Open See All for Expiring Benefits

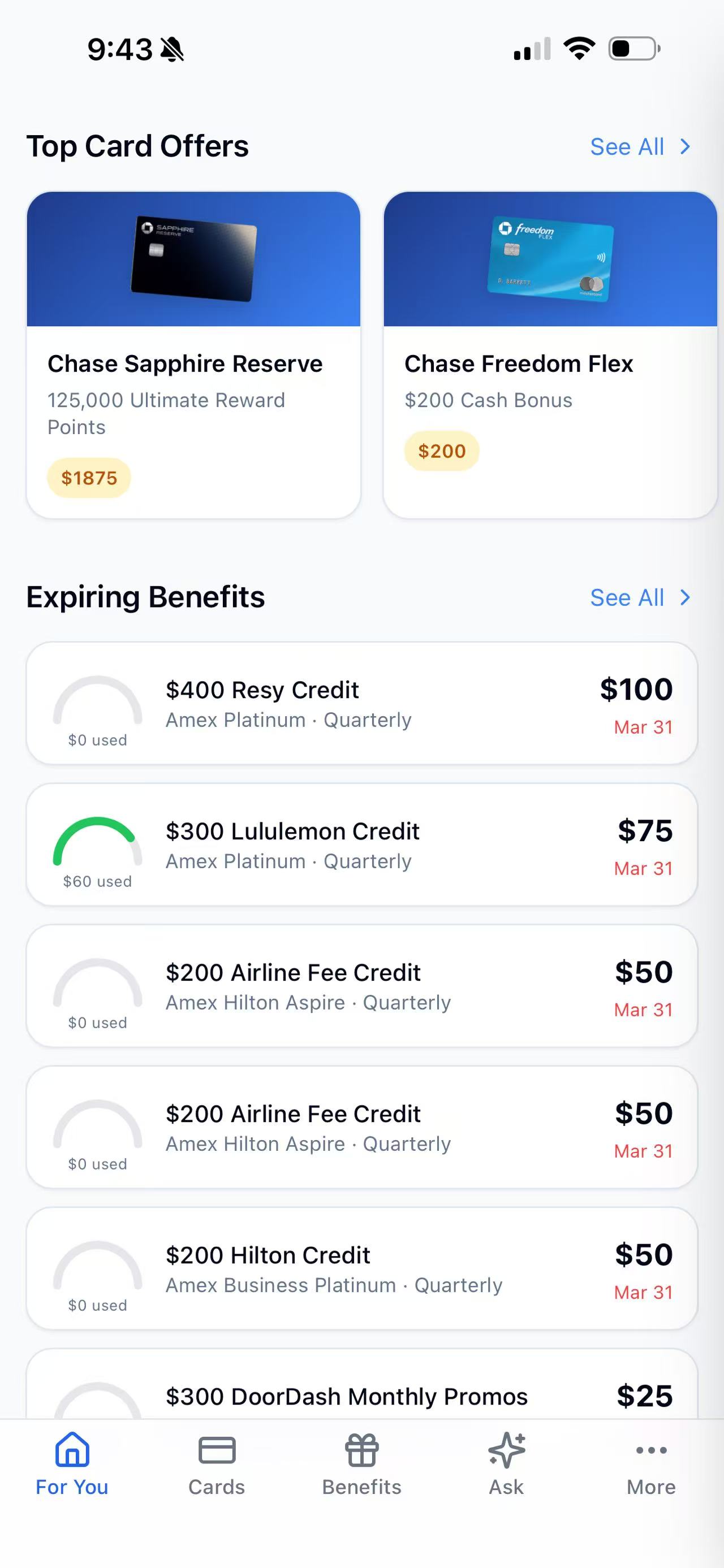point(627,597)
